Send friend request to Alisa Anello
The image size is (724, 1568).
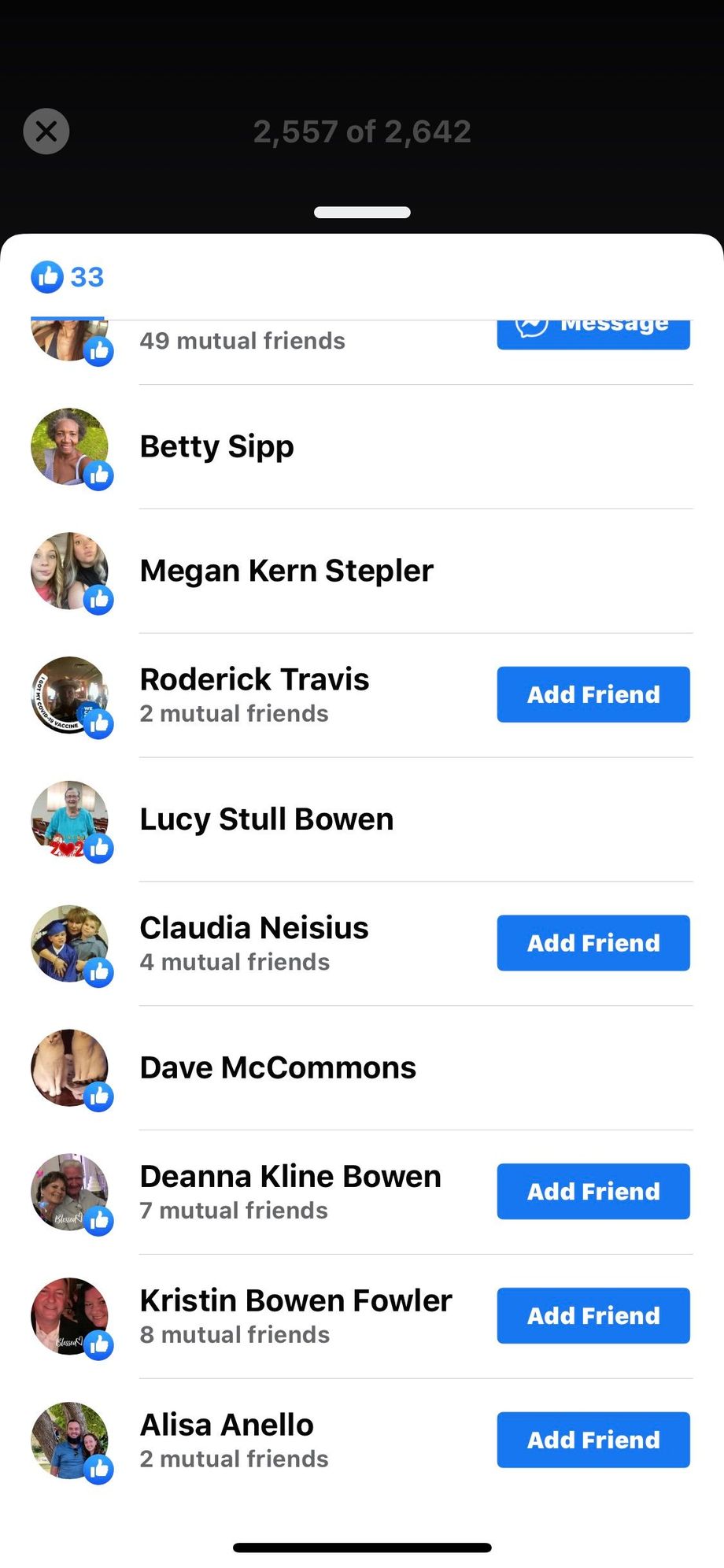point(593,1440)
